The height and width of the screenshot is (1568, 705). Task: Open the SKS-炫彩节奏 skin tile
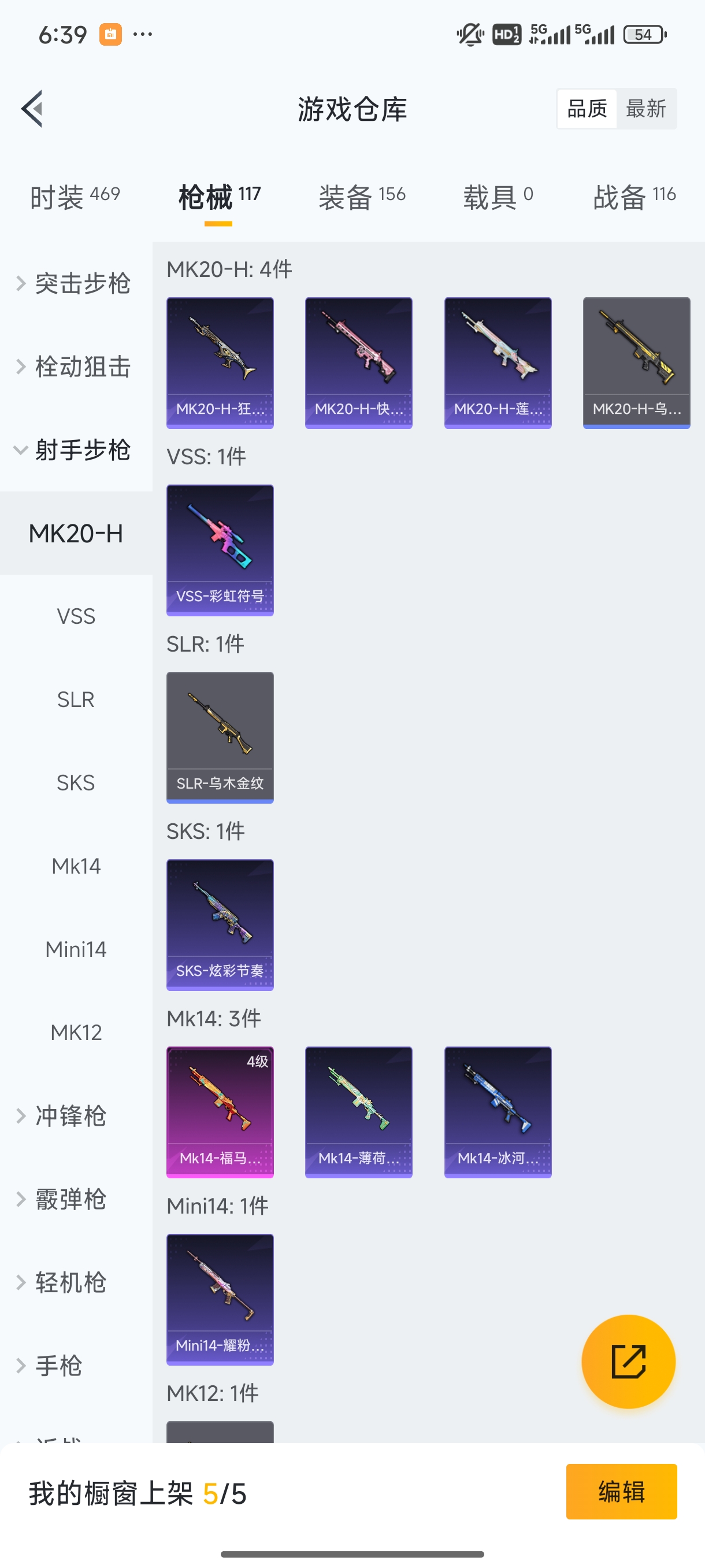click(x=220, y=924)
